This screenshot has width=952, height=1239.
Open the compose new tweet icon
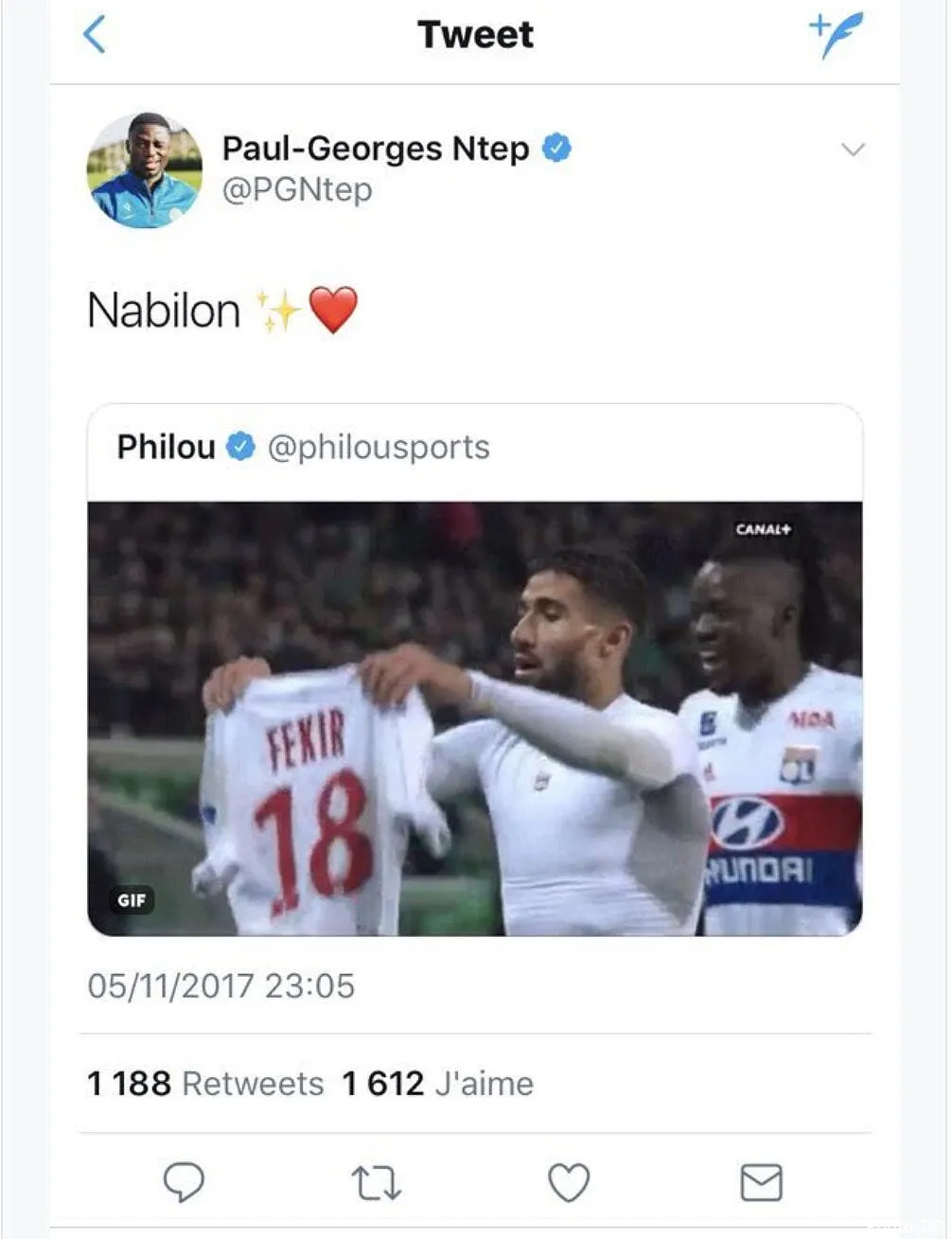tap(837, 34)
